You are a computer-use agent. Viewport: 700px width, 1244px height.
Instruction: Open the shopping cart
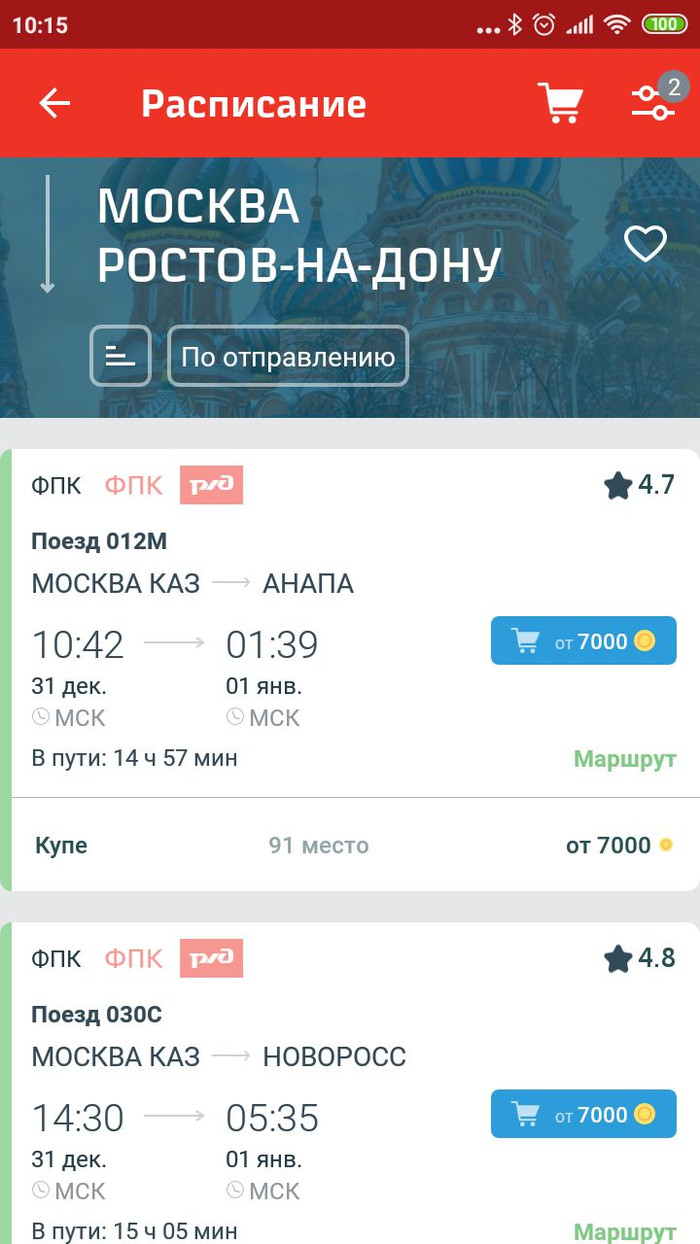click(x=560, y=103)
